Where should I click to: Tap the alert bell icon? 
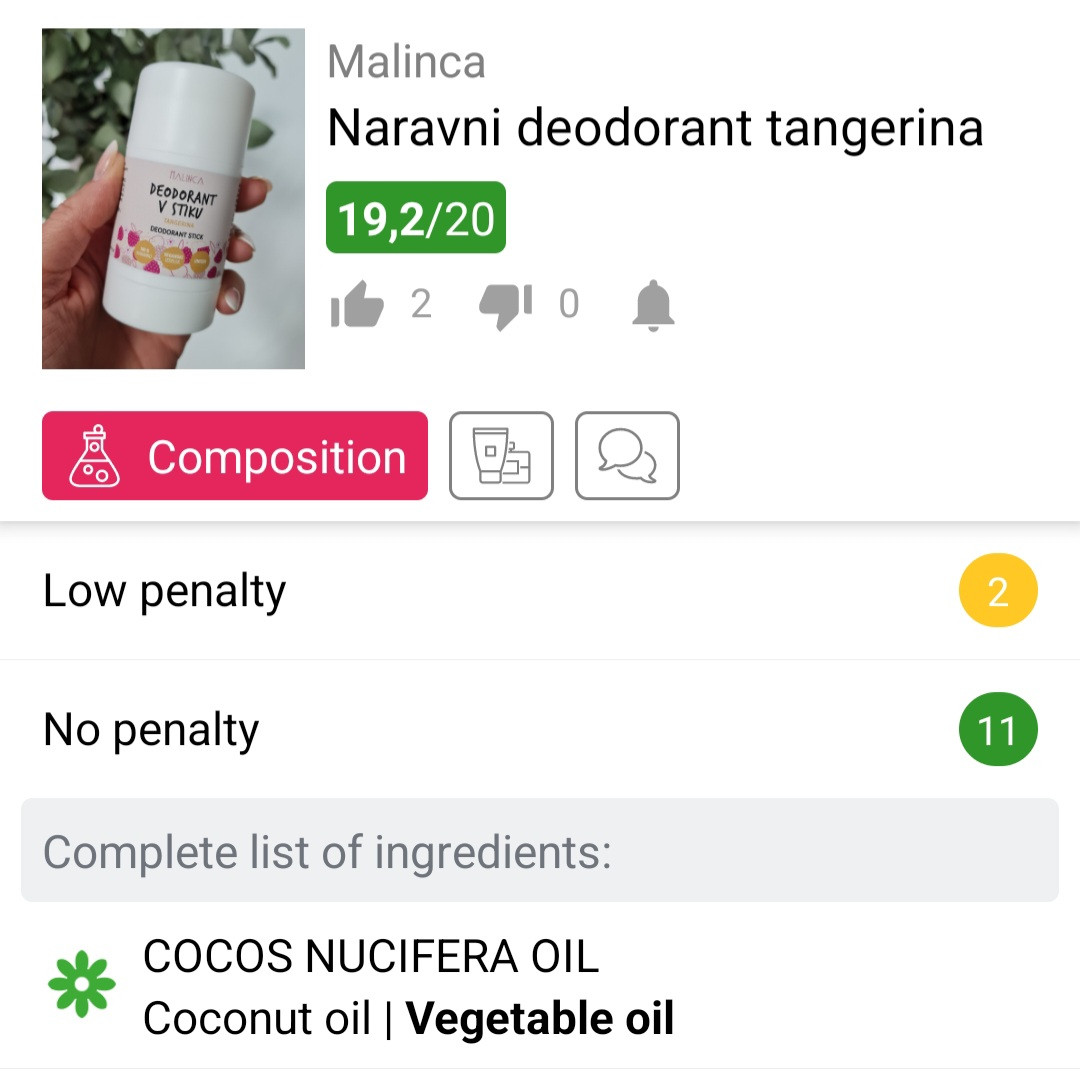tap(654, 305)
